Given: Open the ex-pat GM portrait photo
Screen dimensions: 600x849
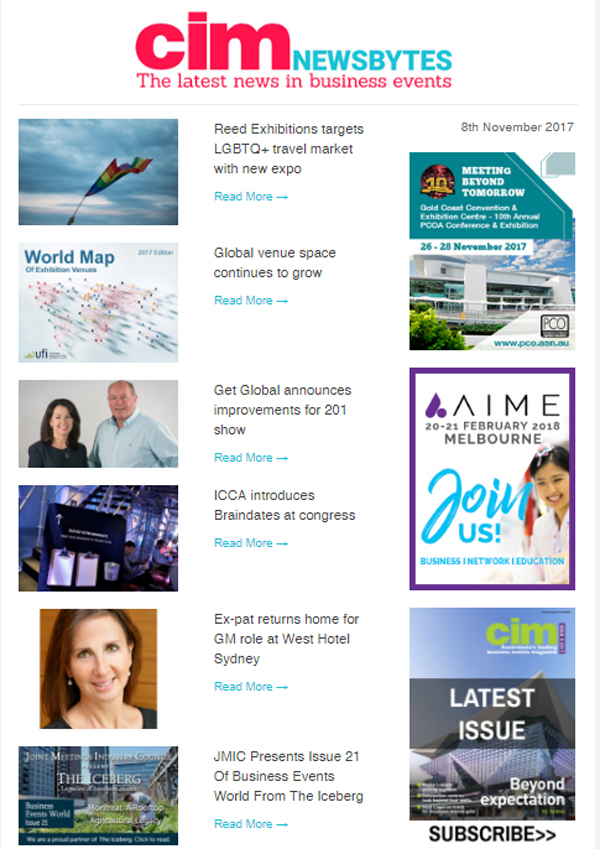Looking at the screenshot, I should click(98, 668).
